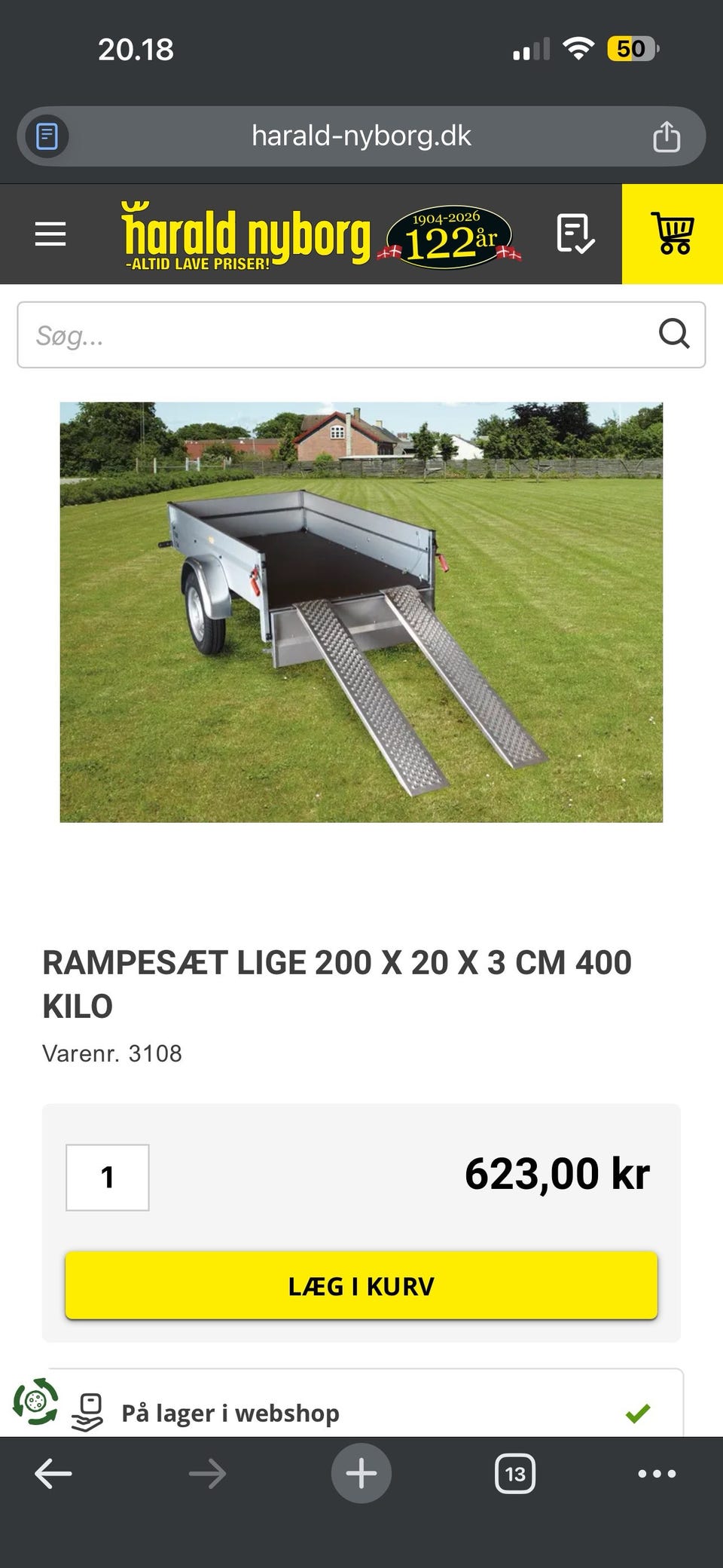Tap the harald-nyborg.dk address bar
This screenshot has height=1568, width=723.
pos(361,136)
